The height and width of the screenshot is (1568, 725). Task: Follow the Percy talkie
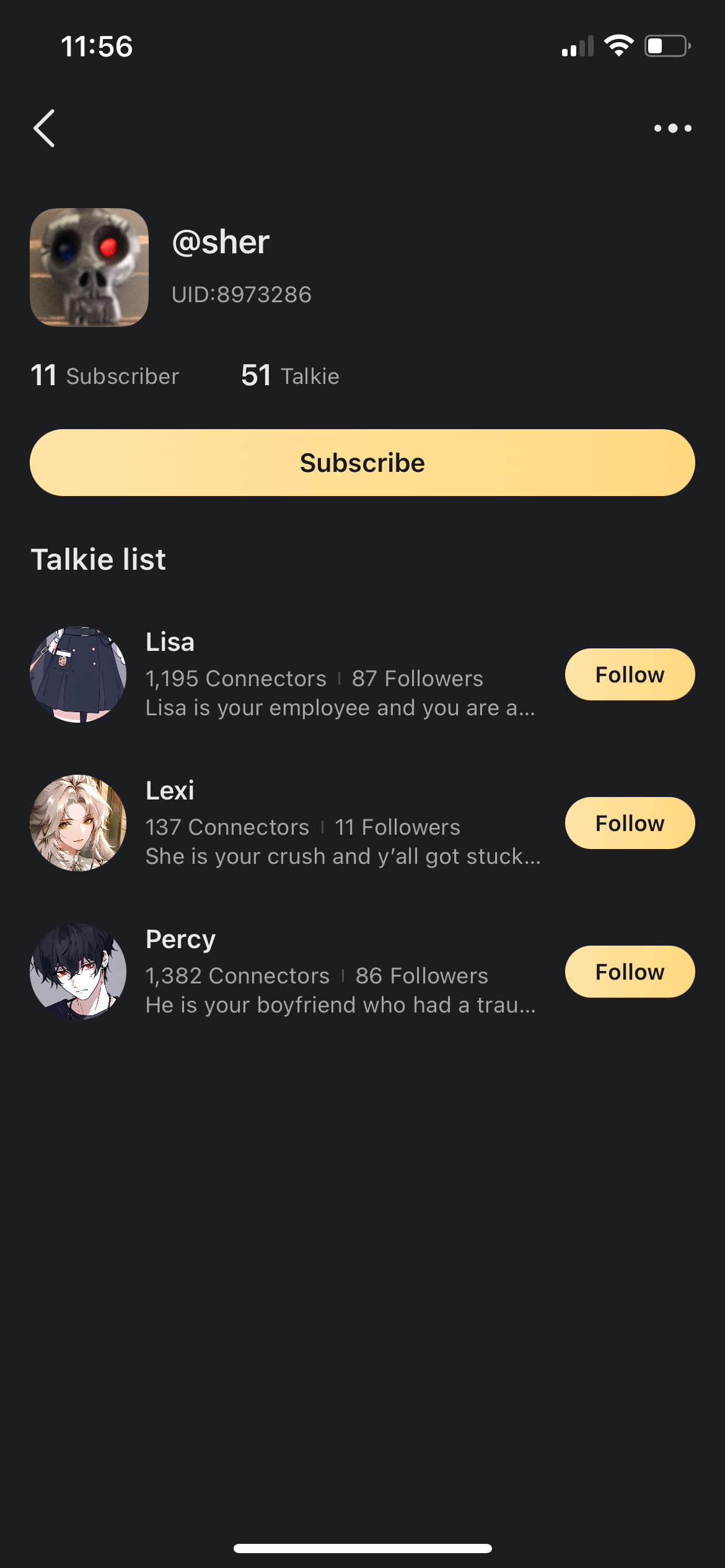coord(630,972)
